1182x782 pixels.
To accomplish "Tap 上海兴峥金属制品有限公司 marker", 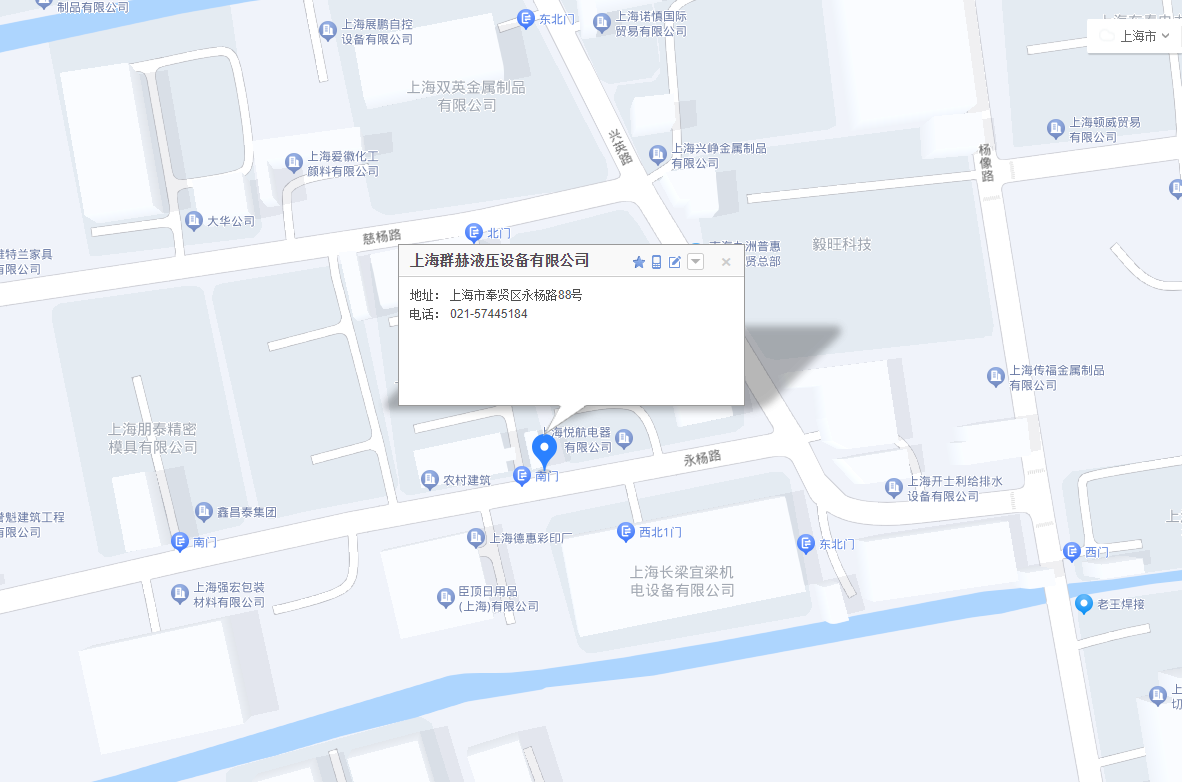I will coord(658,154).
